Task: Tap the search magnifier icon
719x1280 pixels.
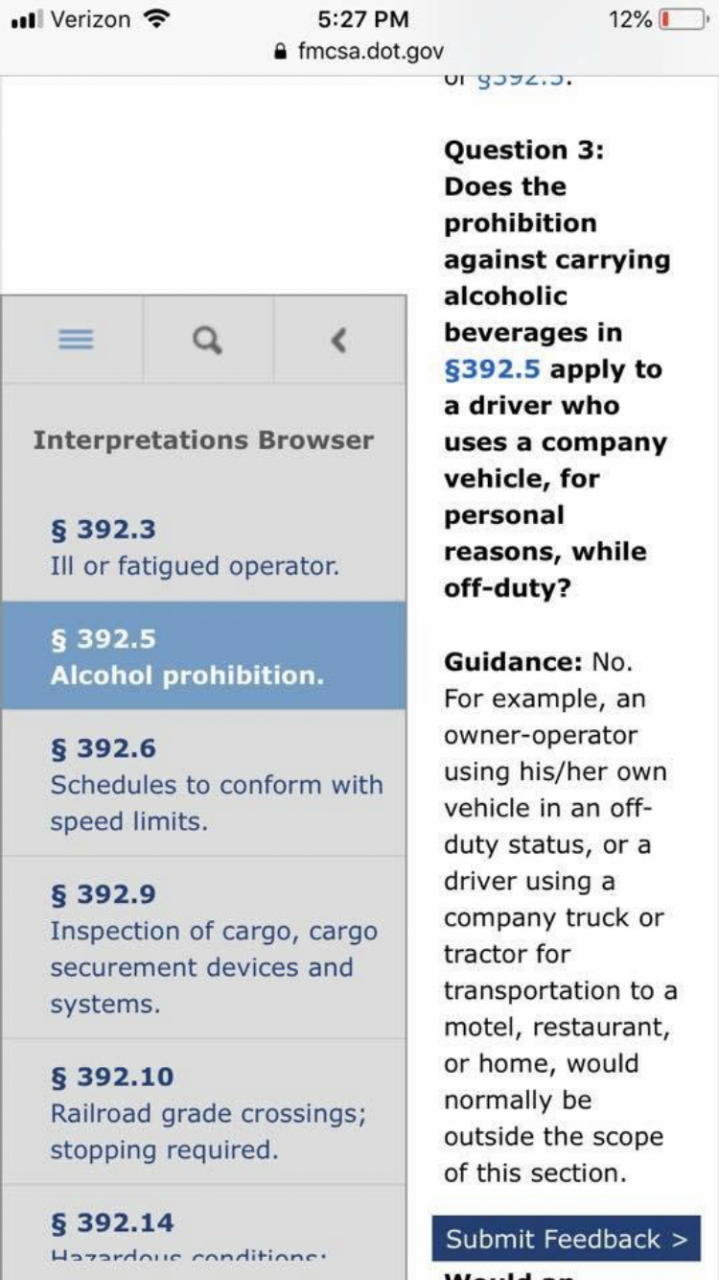Action: coord(207,340)
